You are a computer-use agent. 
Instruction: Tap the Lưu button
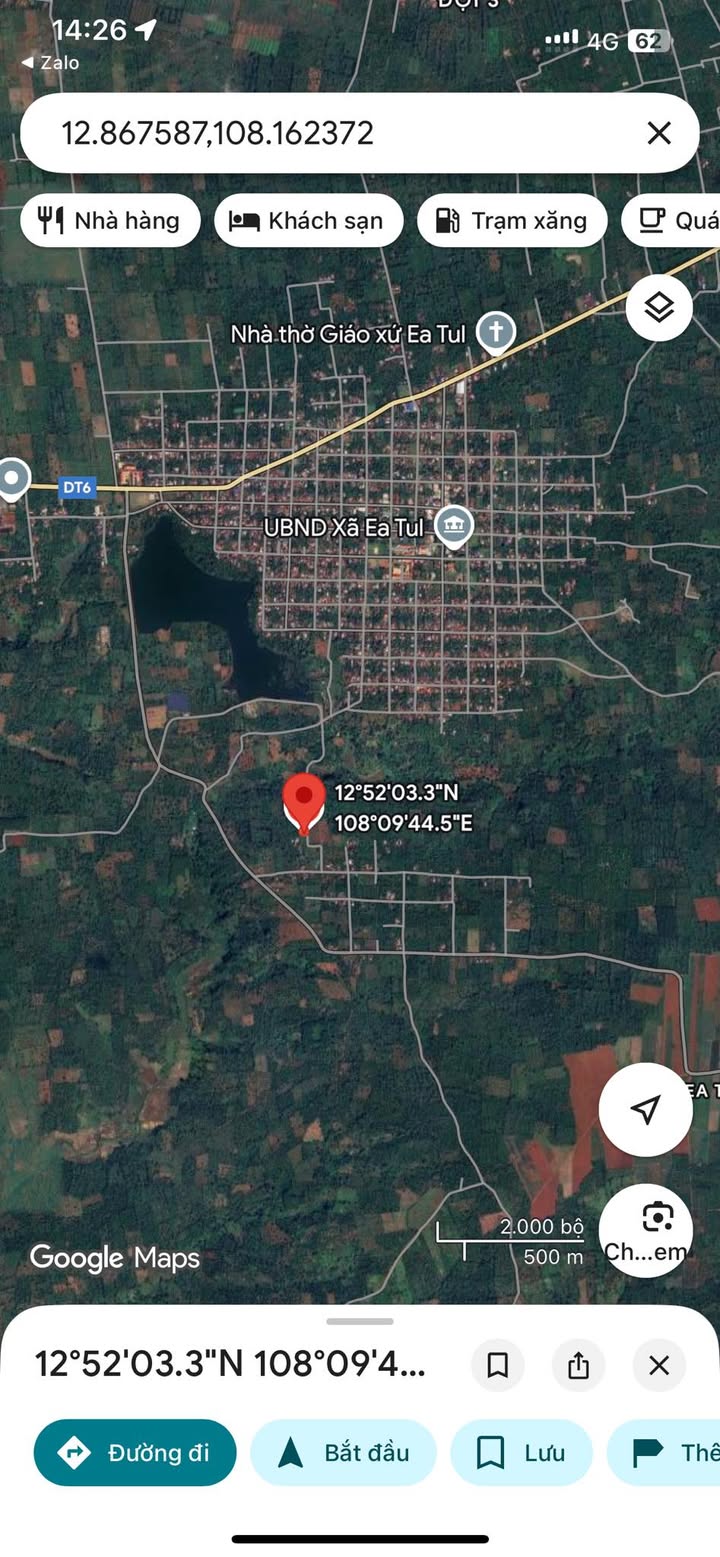tap(521, 1452)
